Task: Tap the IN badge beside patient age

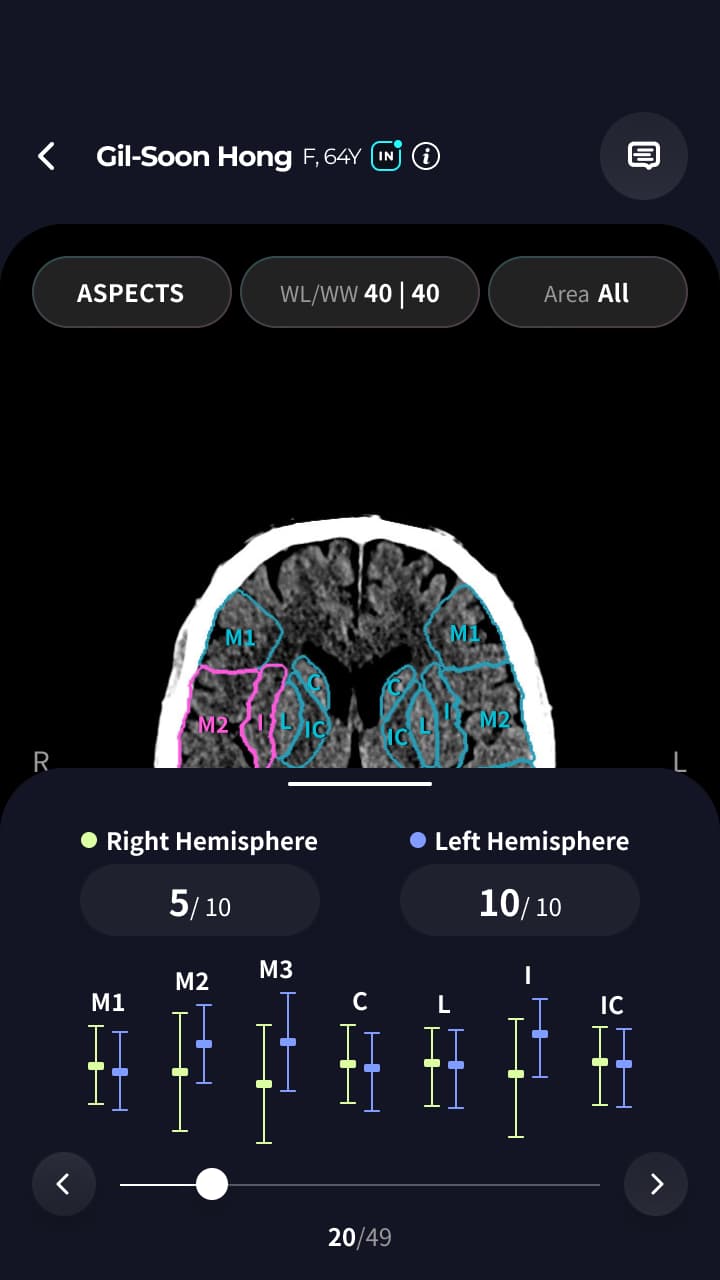Action: (386, 156)
